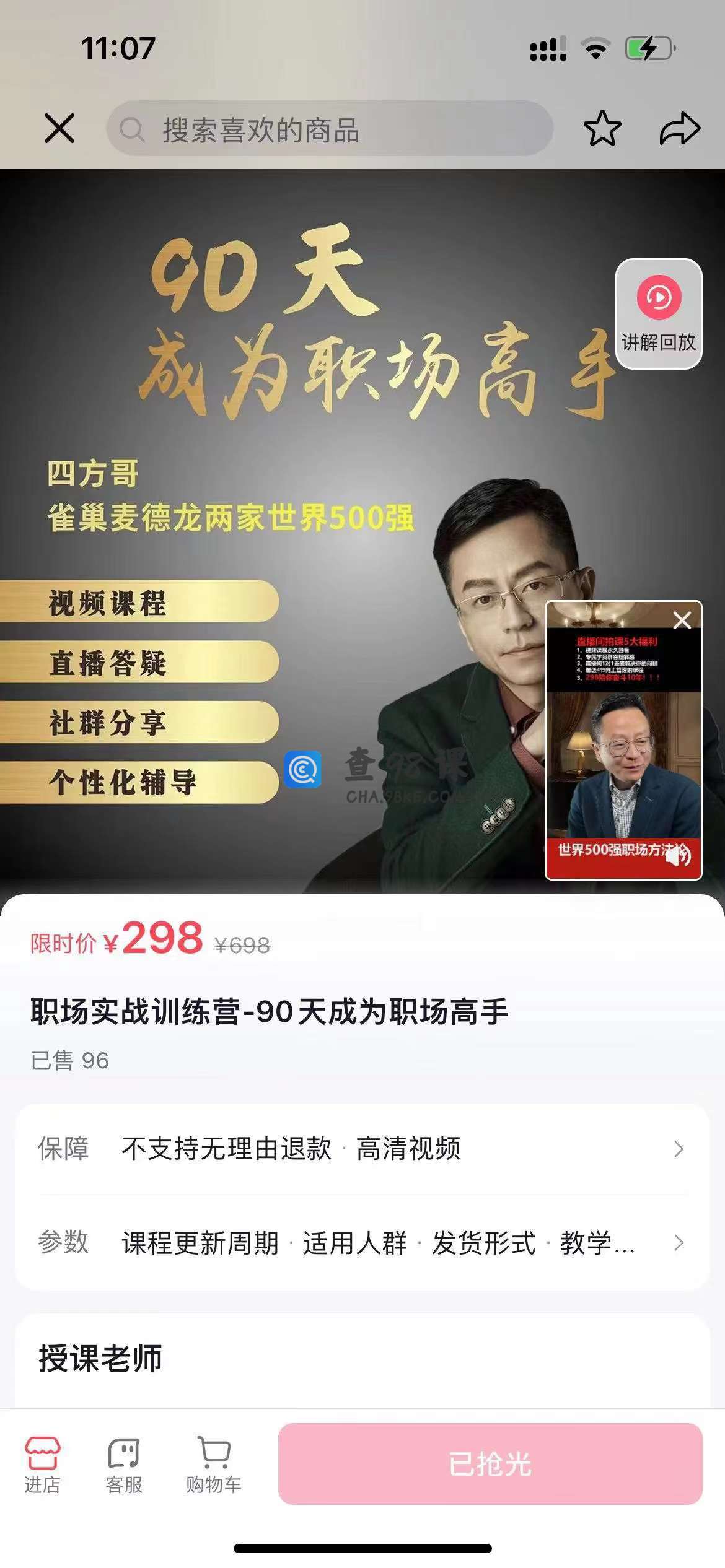
Task: Expand the 参数 parameters row
Action: pos(362,1242)
